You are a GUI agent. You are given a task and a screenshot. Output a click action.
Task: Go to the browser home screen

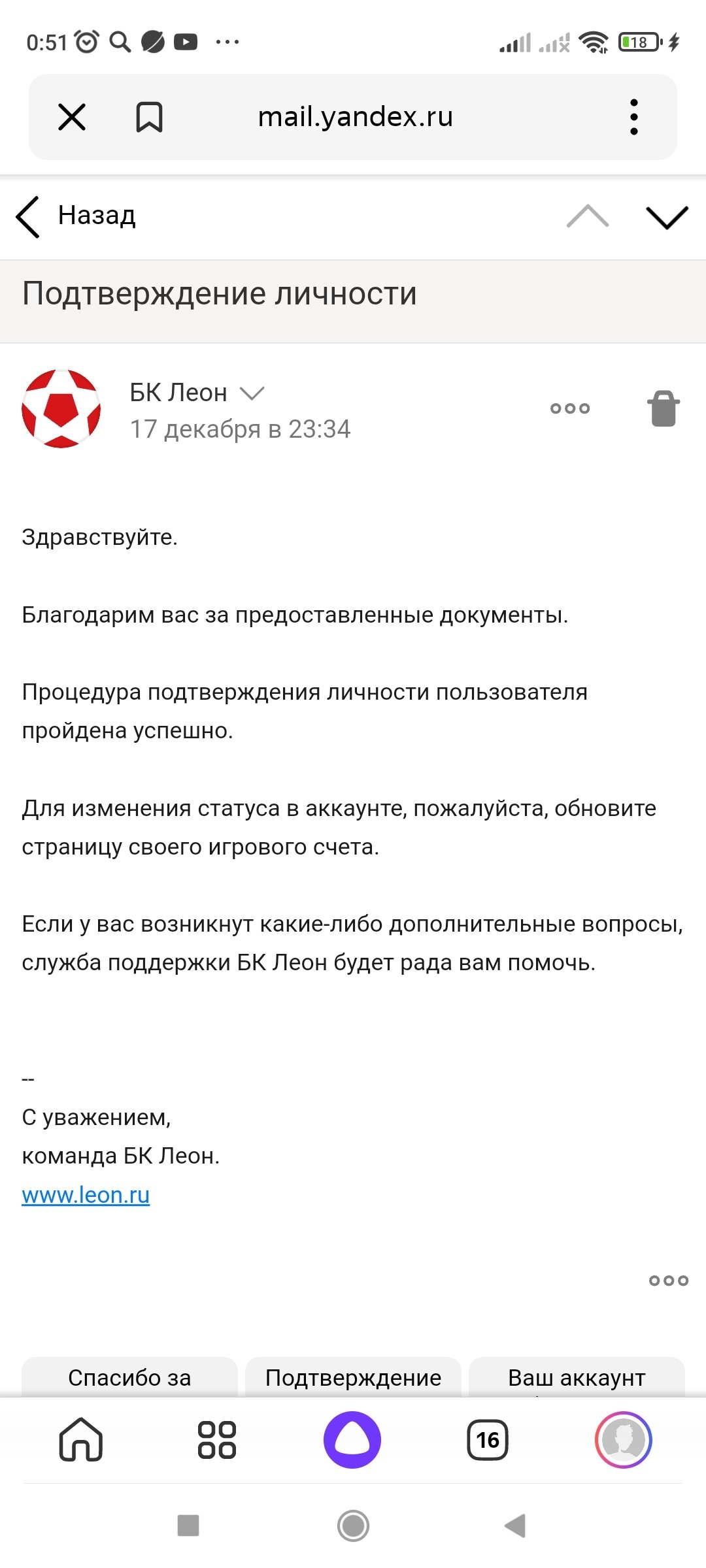coord(81,1439)
